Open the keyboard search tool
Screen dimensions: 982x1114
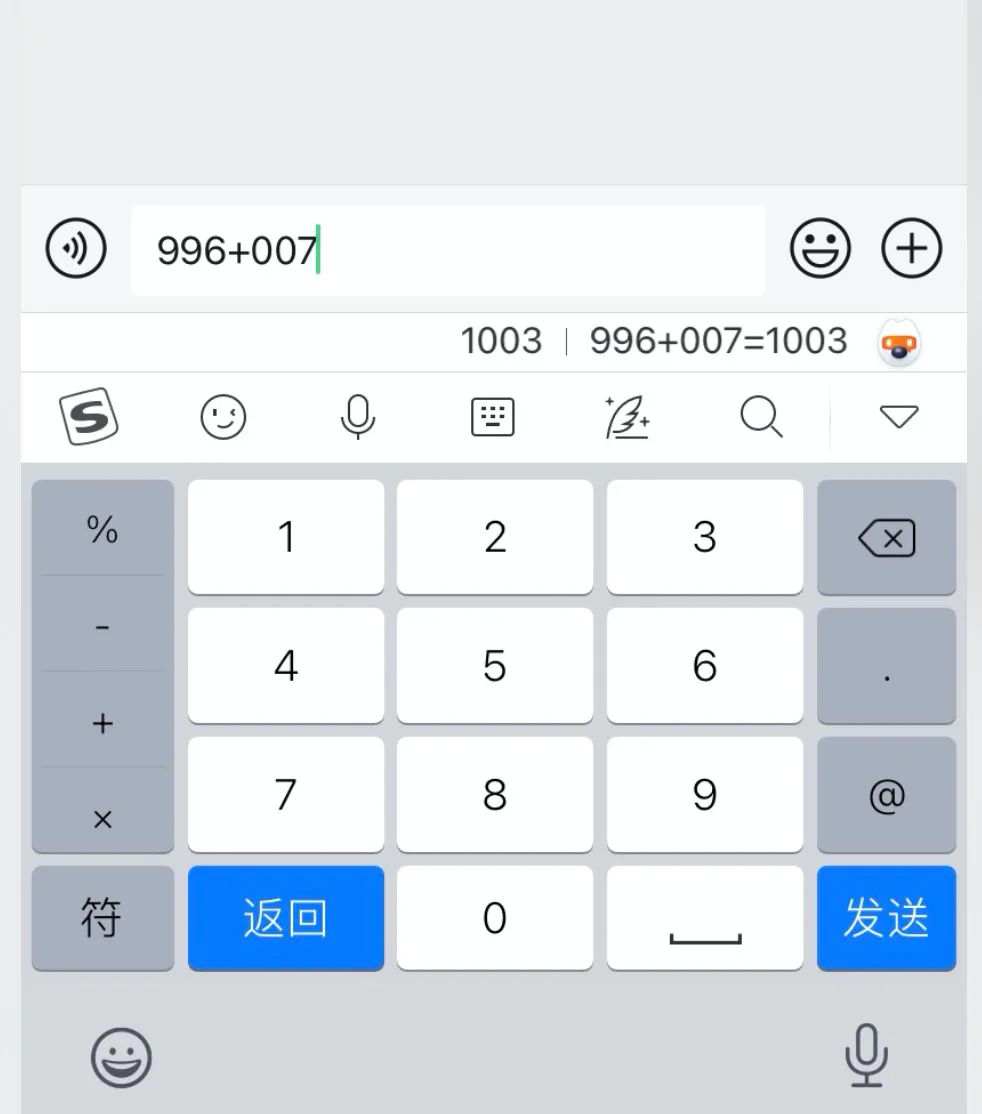(x=761, y=417)
